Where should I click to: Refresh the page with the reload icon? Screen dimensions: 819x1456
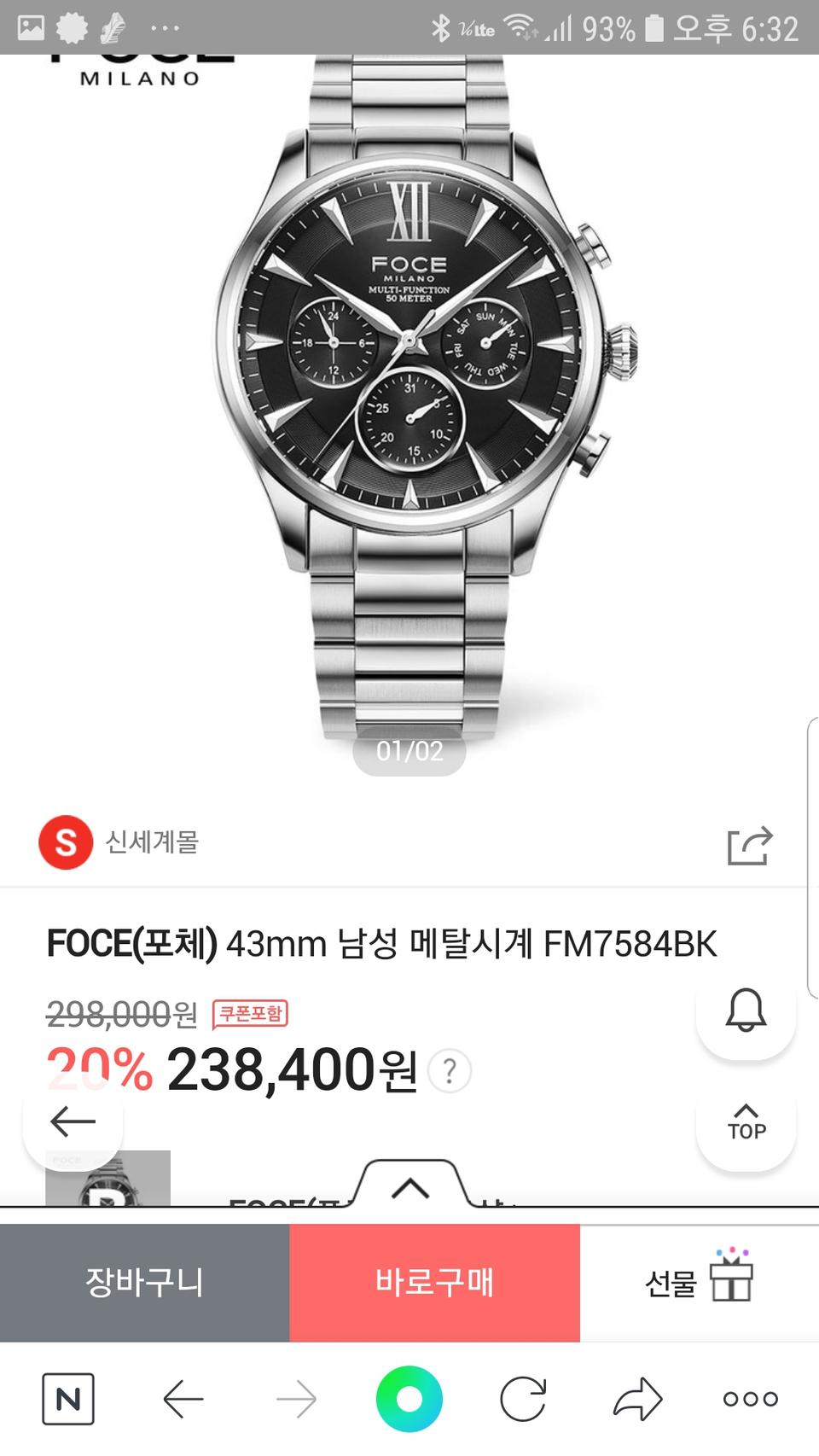click(x=521, y=1398)
